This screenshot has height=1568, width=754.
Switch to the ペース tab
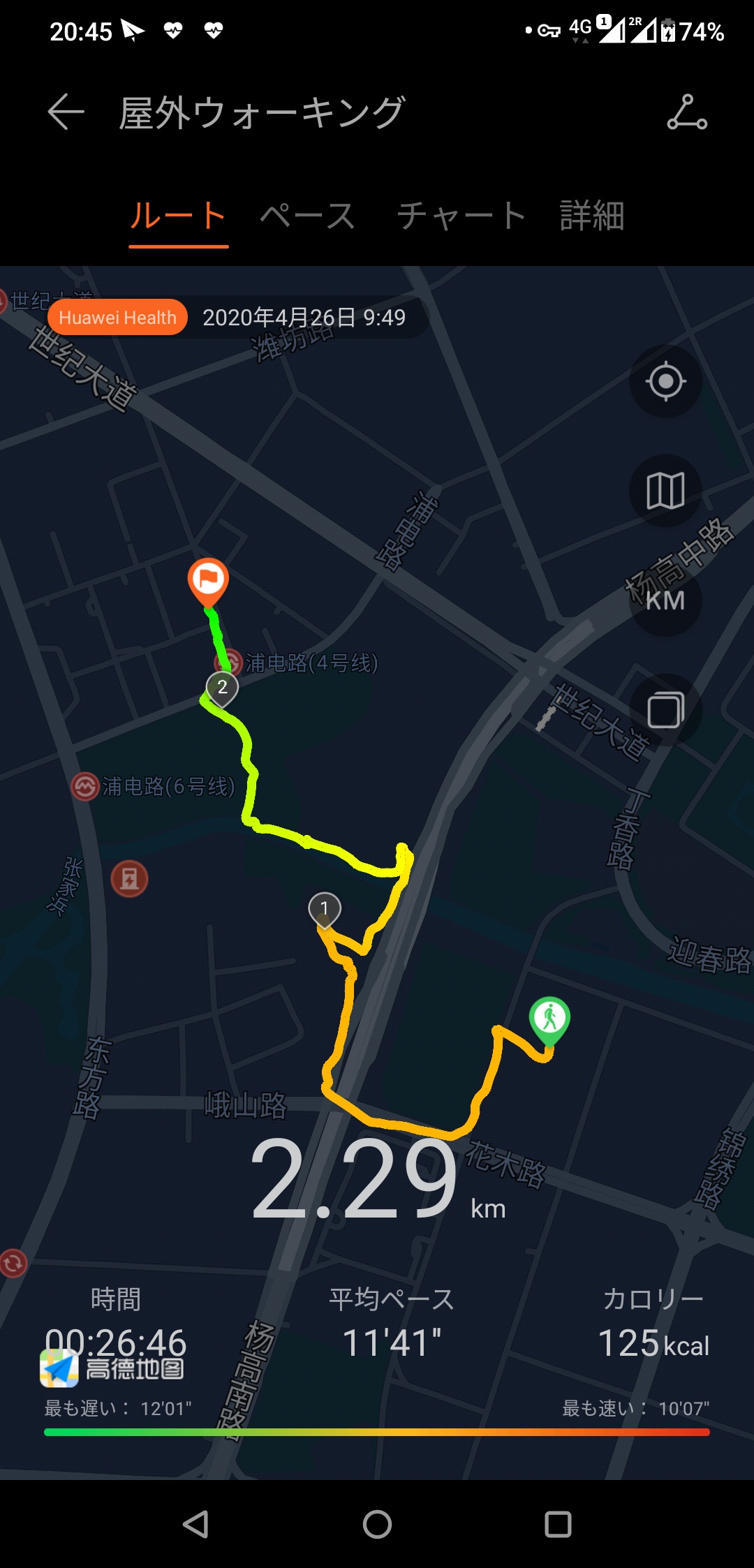click(308, 215)
